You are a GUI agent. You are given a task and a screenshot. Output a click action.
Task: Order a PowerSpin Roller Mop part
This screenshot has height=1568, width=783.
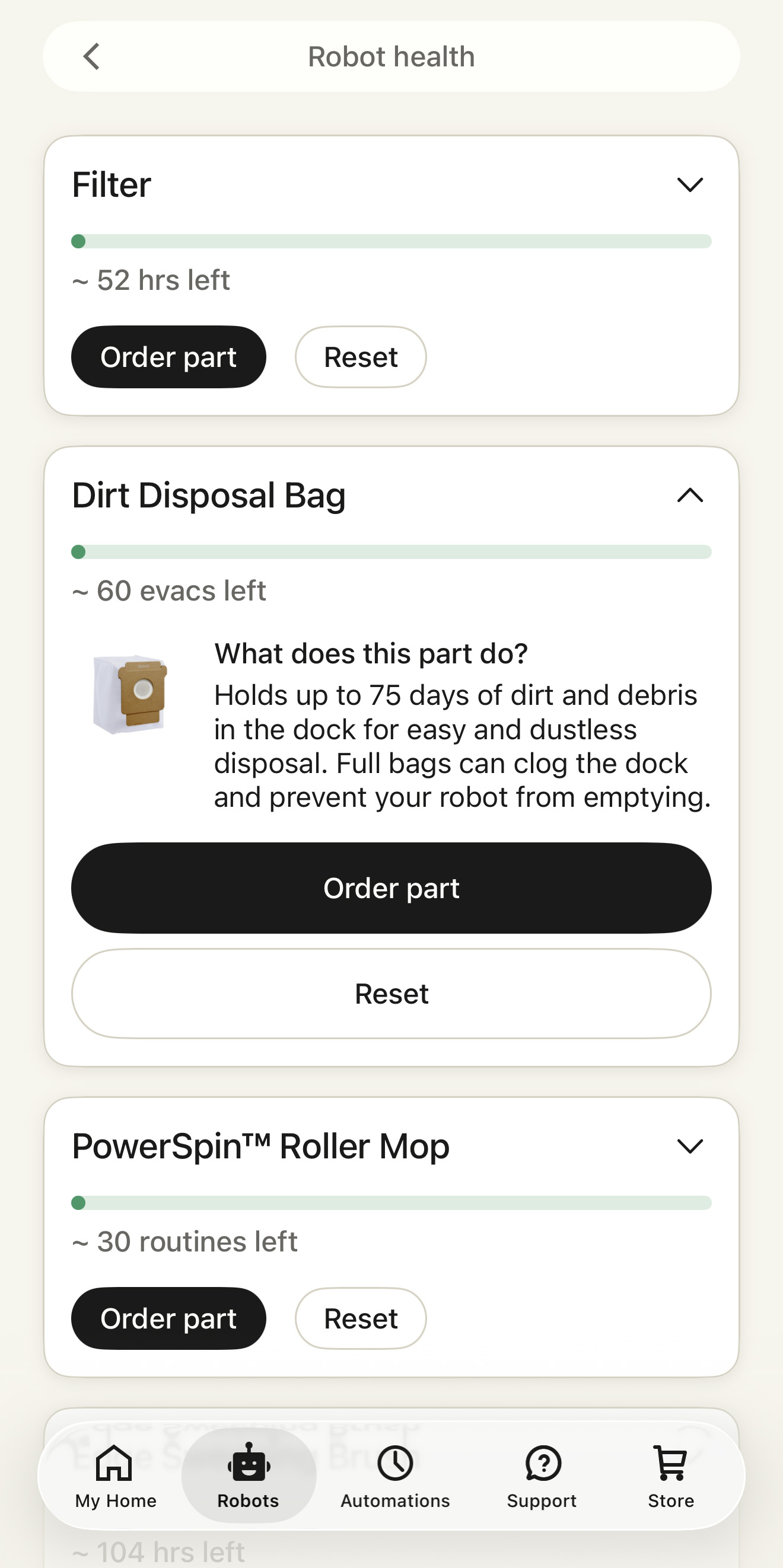point(168,1318)
